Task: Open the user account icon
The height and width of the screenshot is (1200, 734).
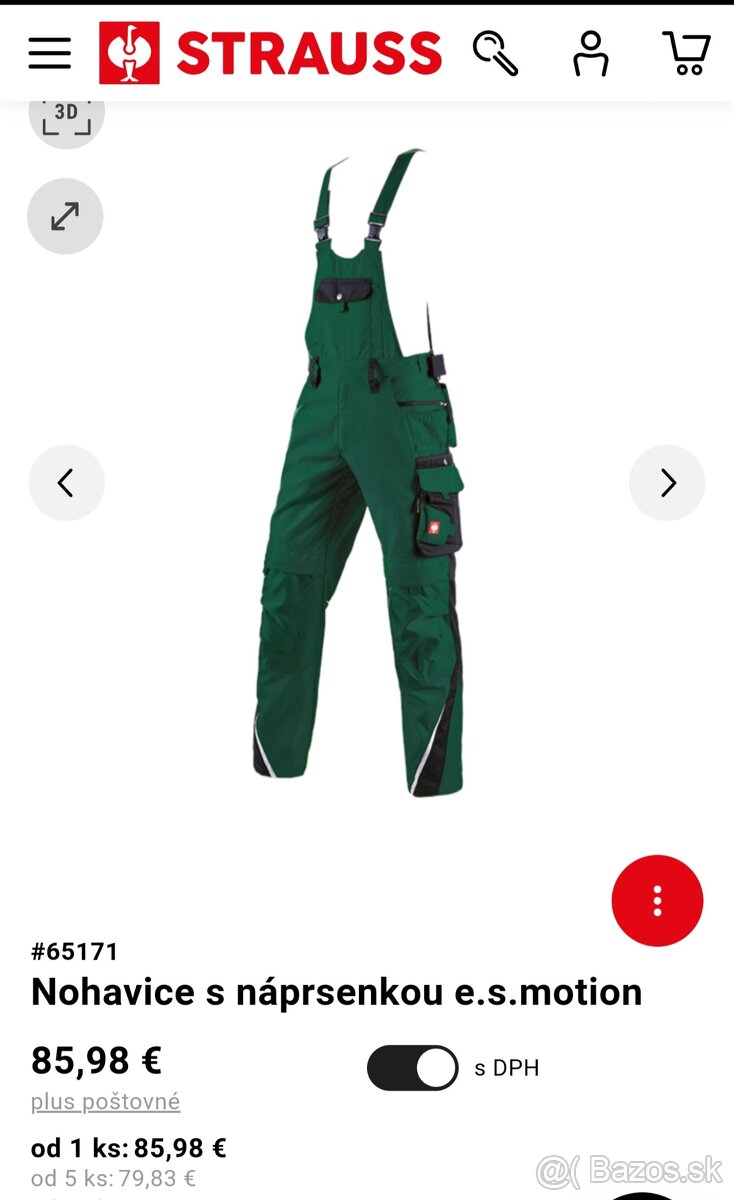Action: pos(591,53)
